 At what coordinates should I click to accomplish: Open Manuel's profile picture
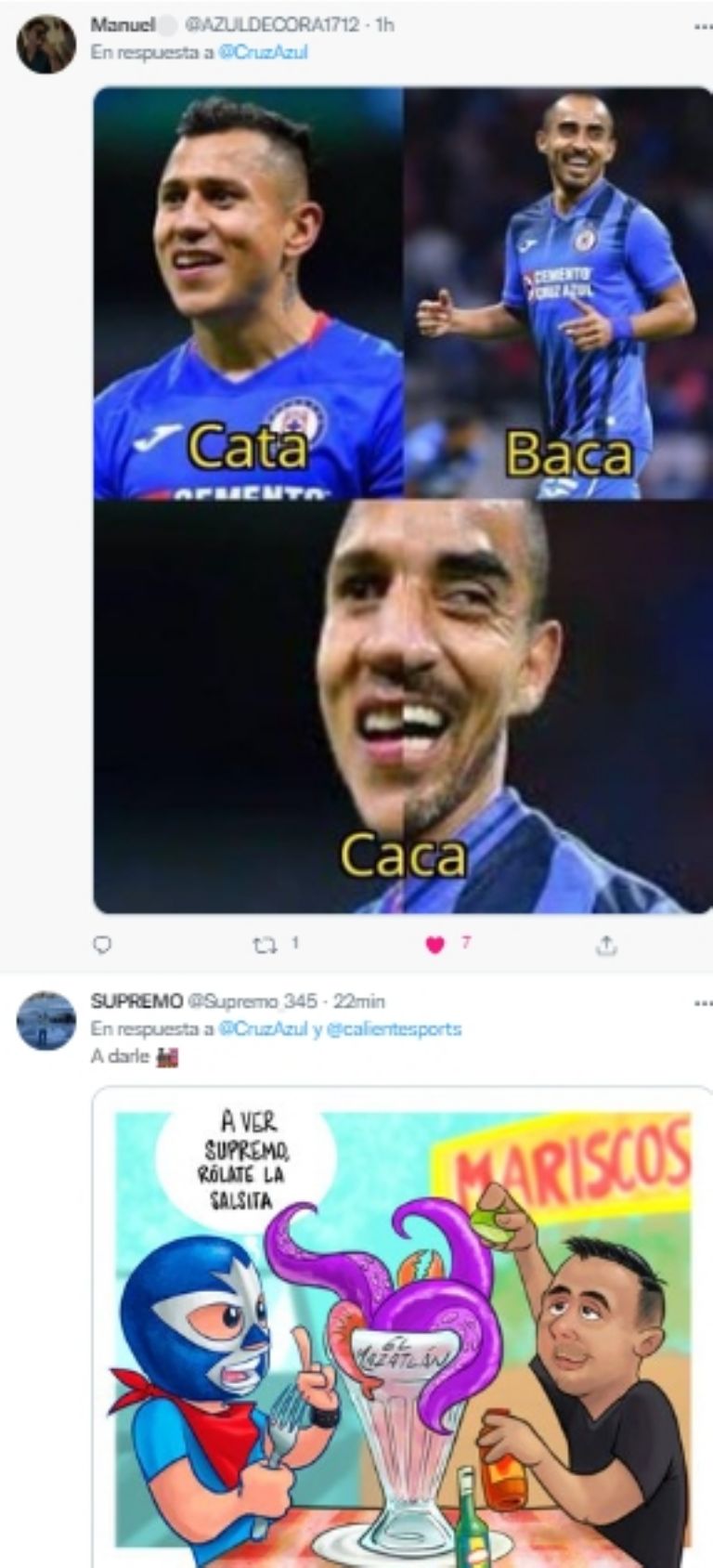coord(45,43)
